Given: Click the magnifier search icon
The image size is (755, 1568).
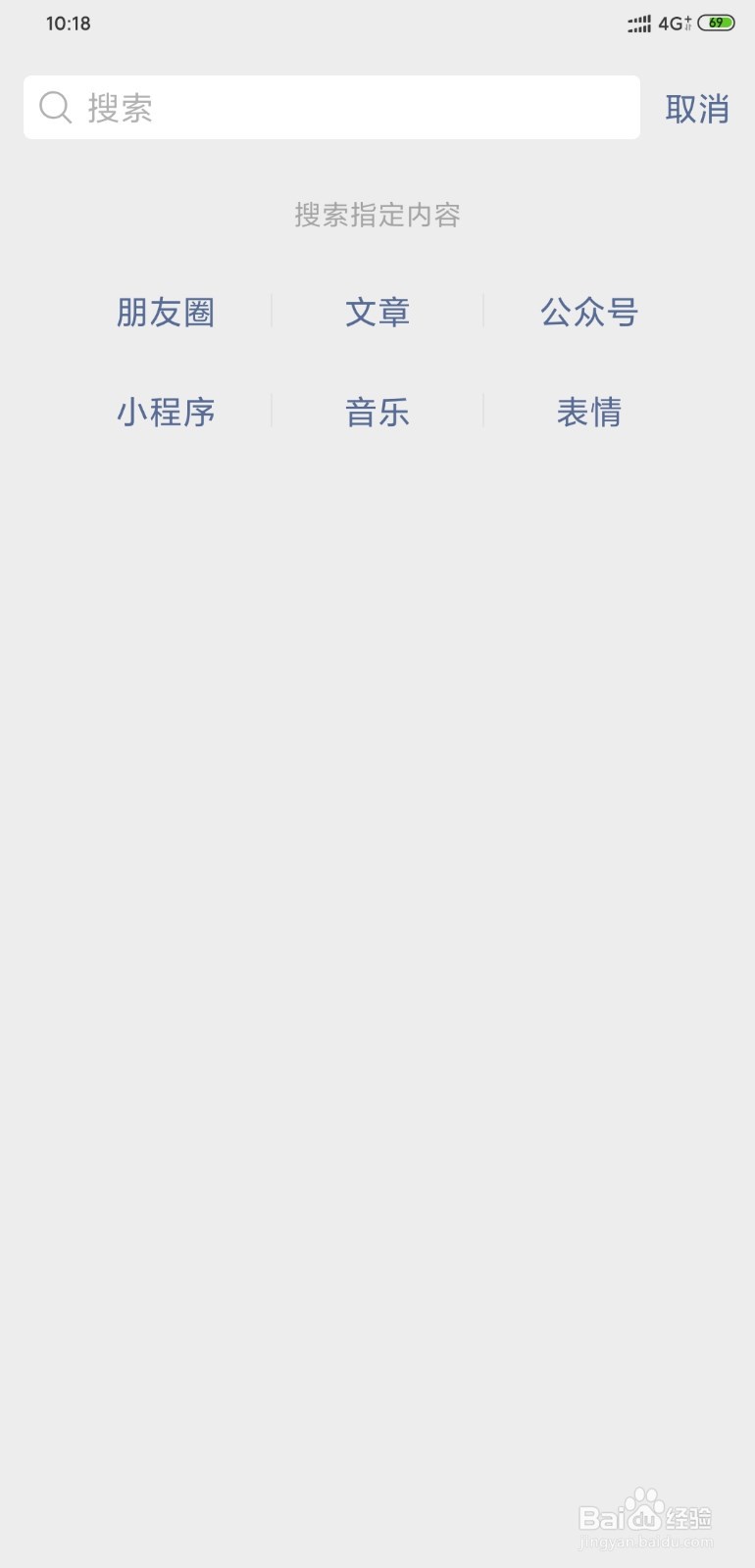Looking at the screenshot, I should tap(55, 108).
